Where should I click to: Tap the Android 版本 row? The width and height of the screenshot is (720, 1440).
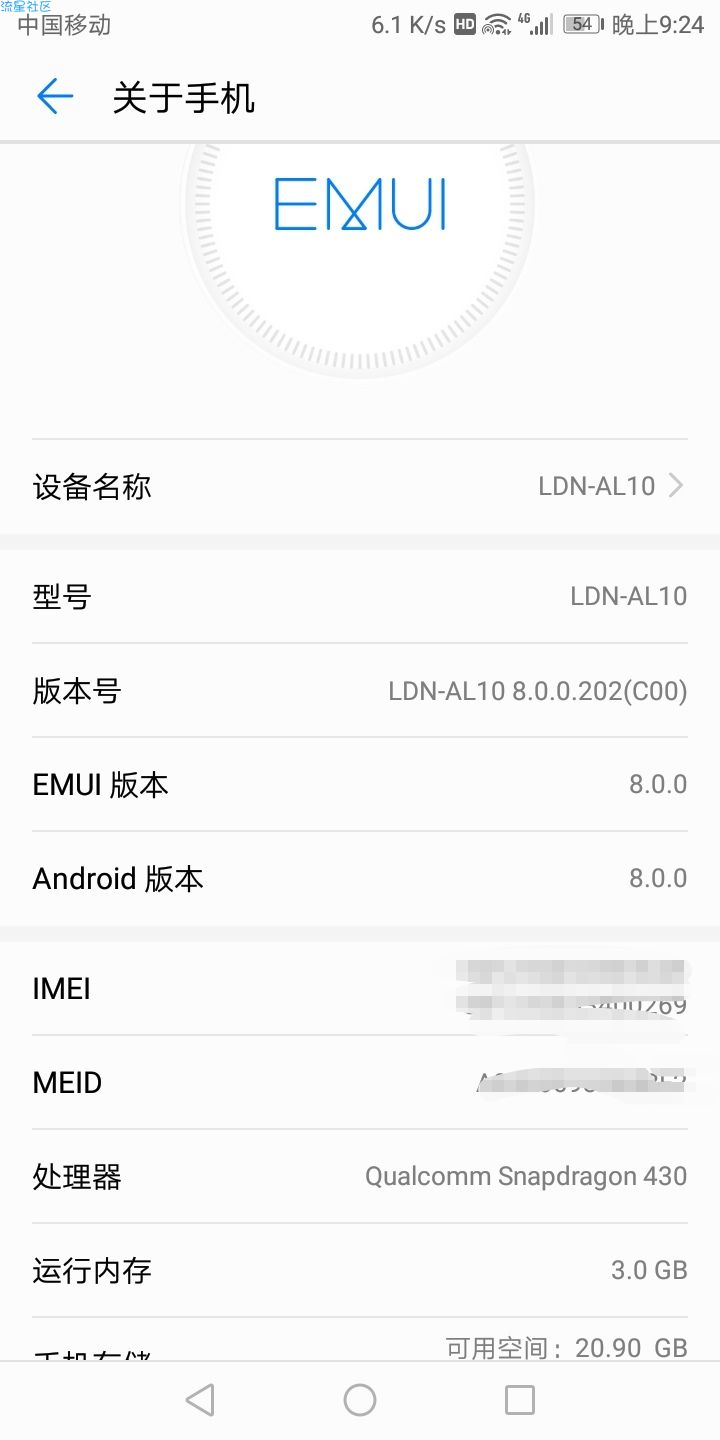(x=360, y=879)
